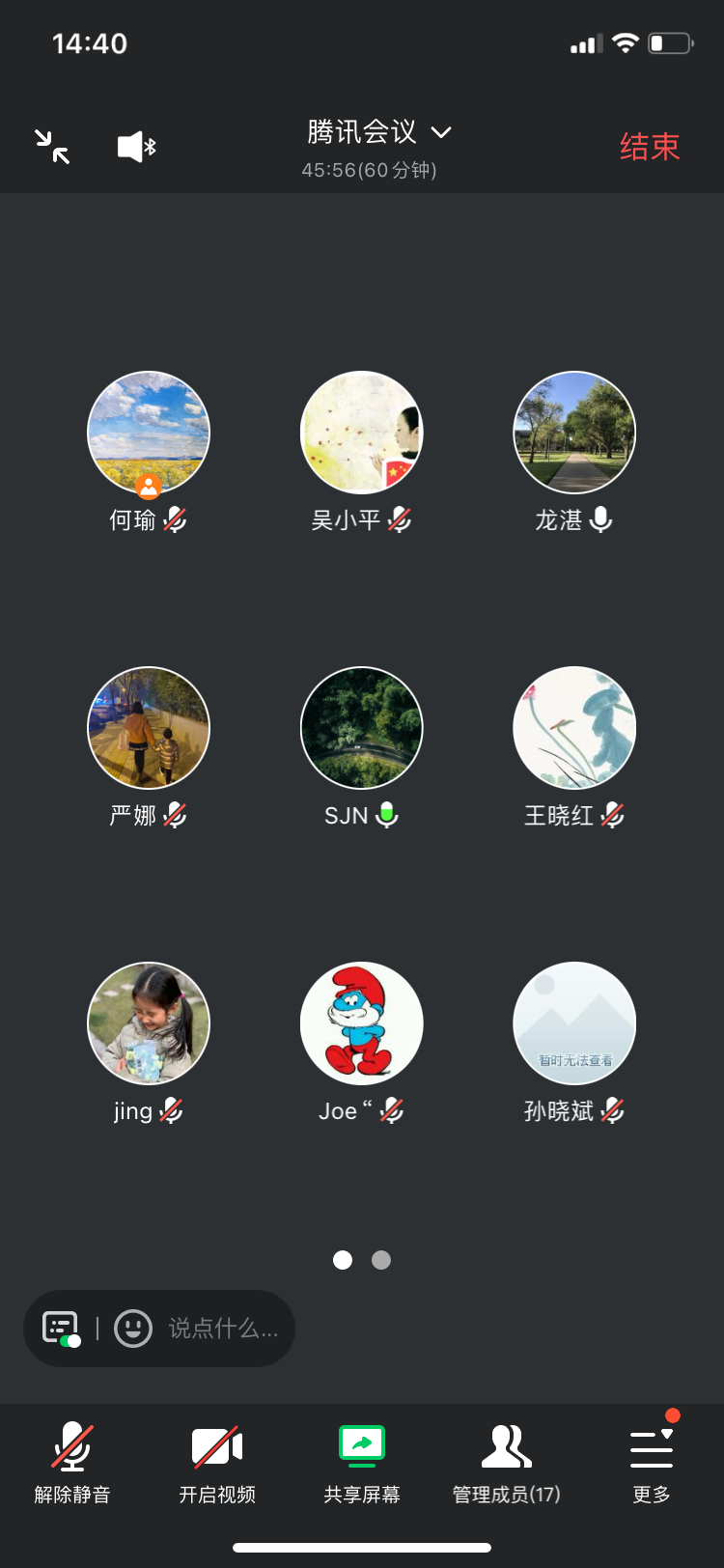Select participant 吴小平
Viewport: 724px width, 1568px height.
pos(362,433)
